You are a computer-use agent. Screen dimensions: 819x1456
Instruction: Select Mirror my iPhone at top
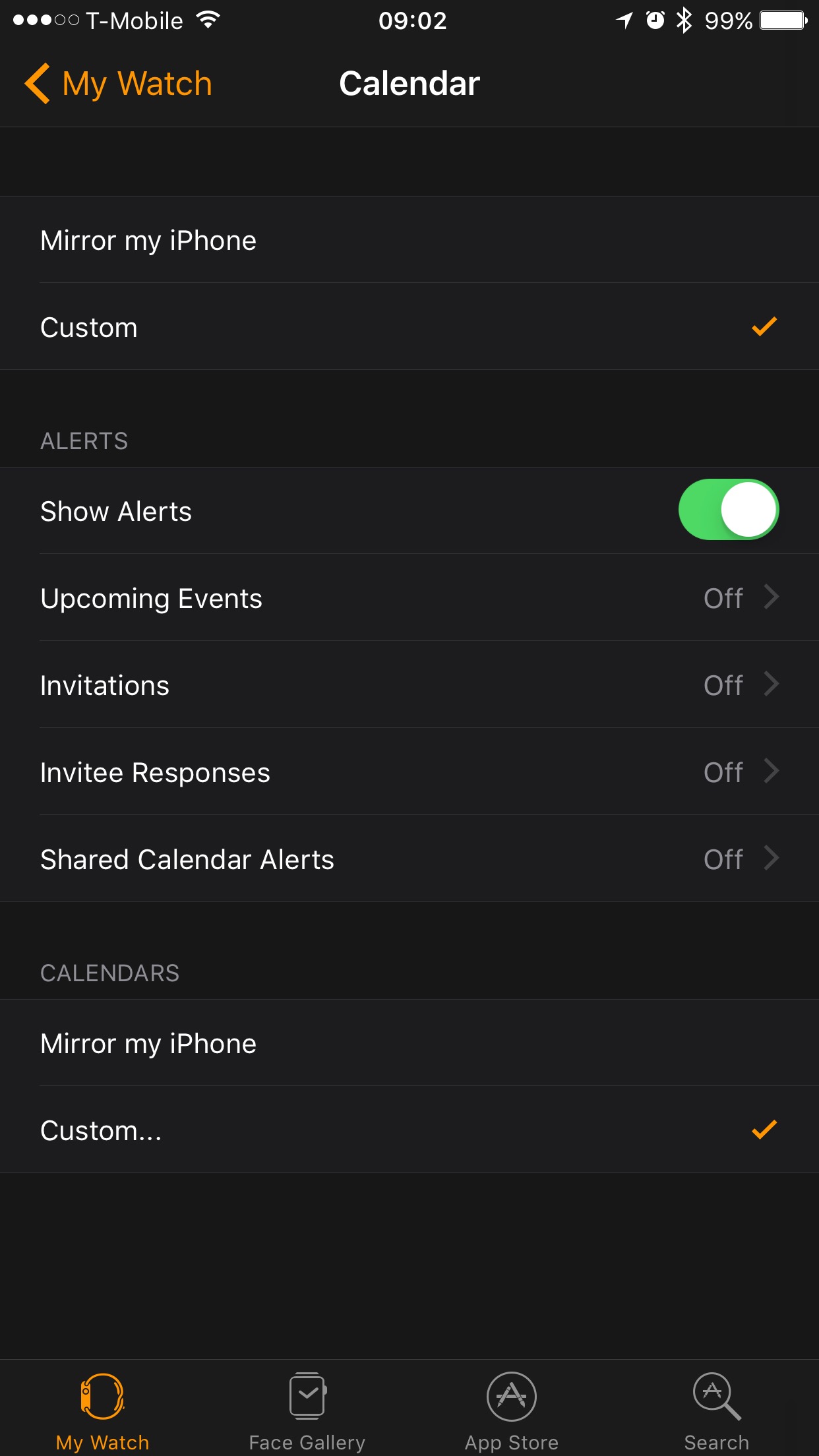pos(409,240)
